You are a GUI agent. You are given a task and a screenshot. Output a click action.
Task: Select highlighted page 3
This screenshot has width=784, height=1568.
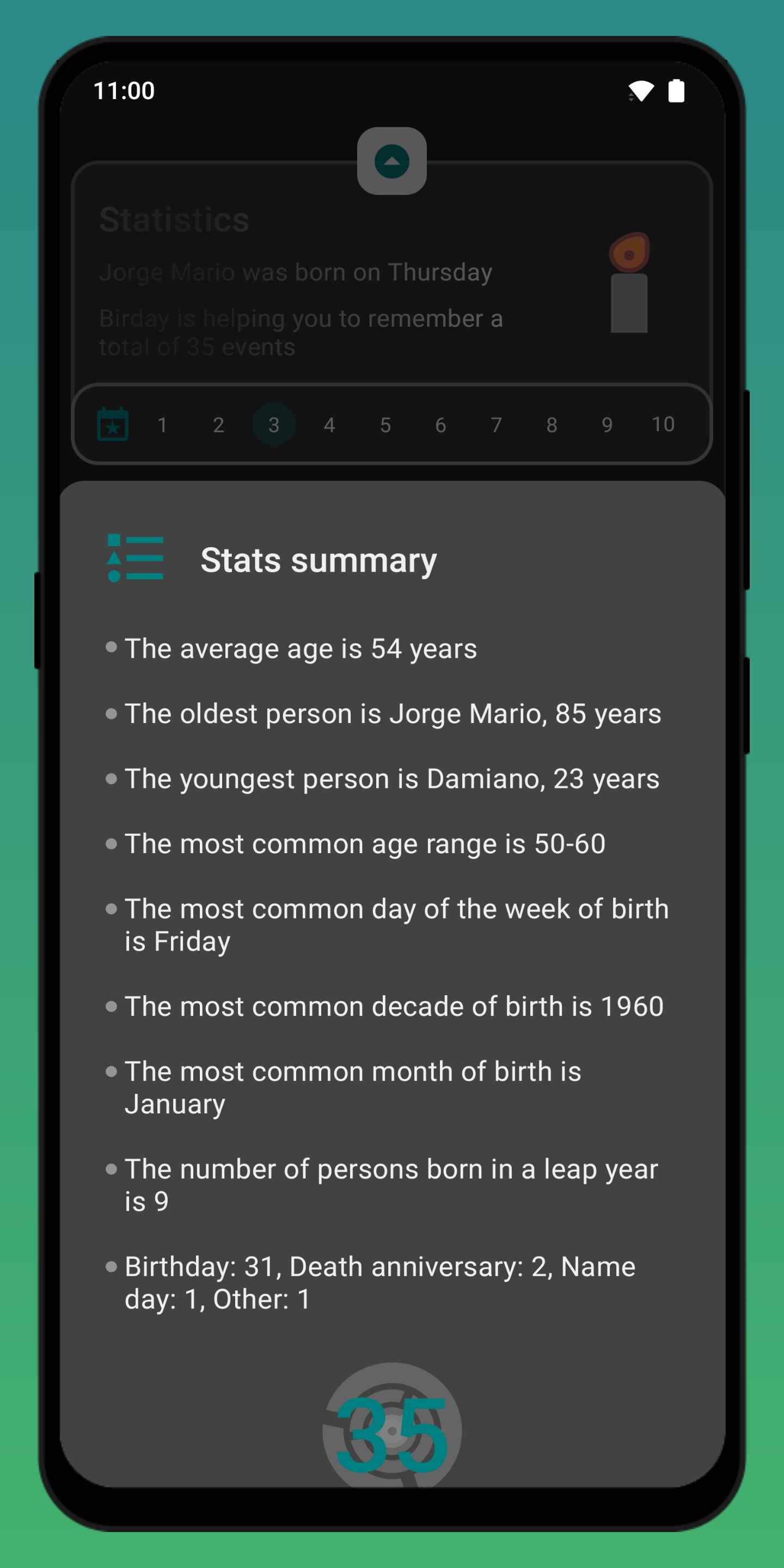click(x=274, y=424)
